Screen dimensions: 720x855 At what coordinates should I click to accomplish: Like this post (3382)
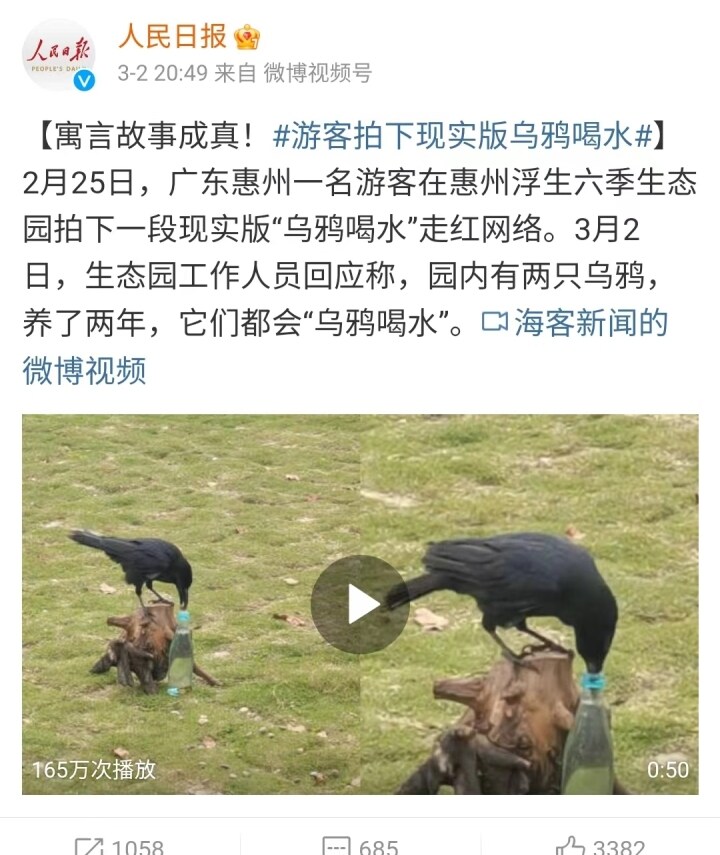[600, 846]
